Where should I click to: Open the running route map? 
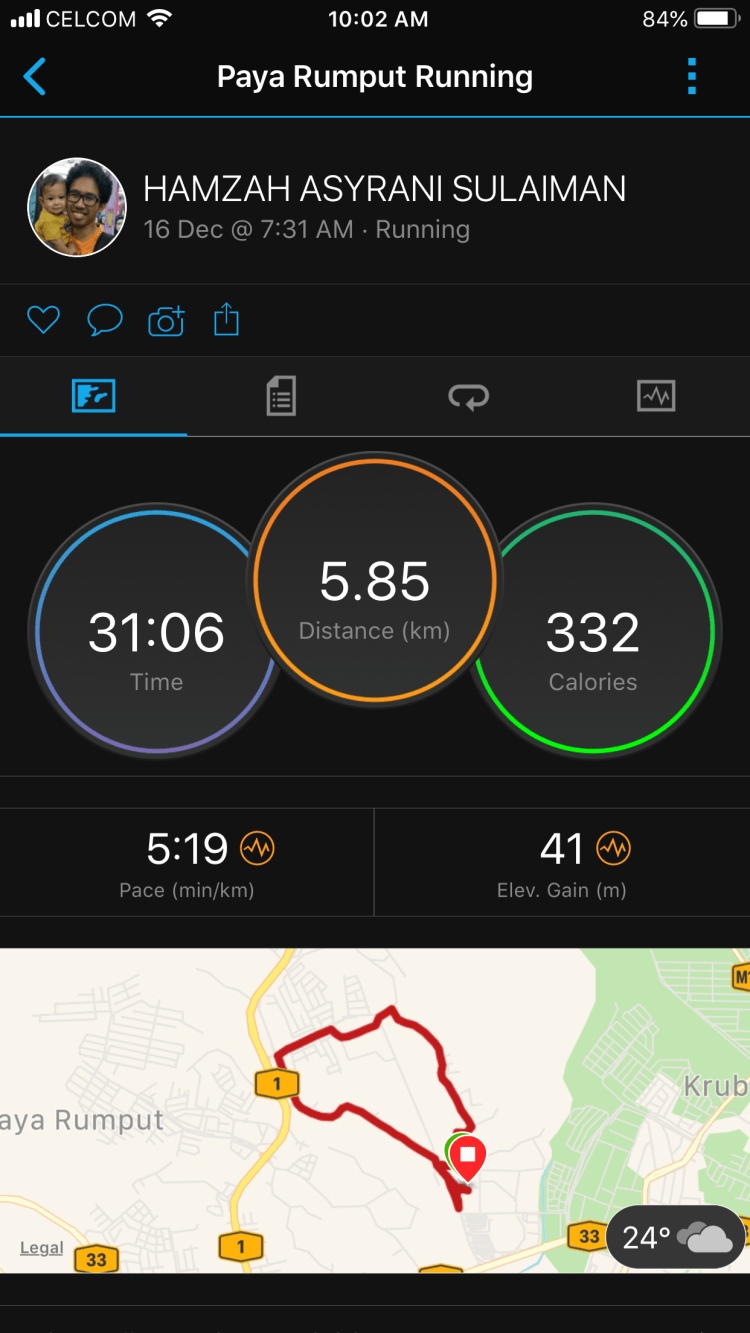pyautogui.click(x=375, y=1100)
